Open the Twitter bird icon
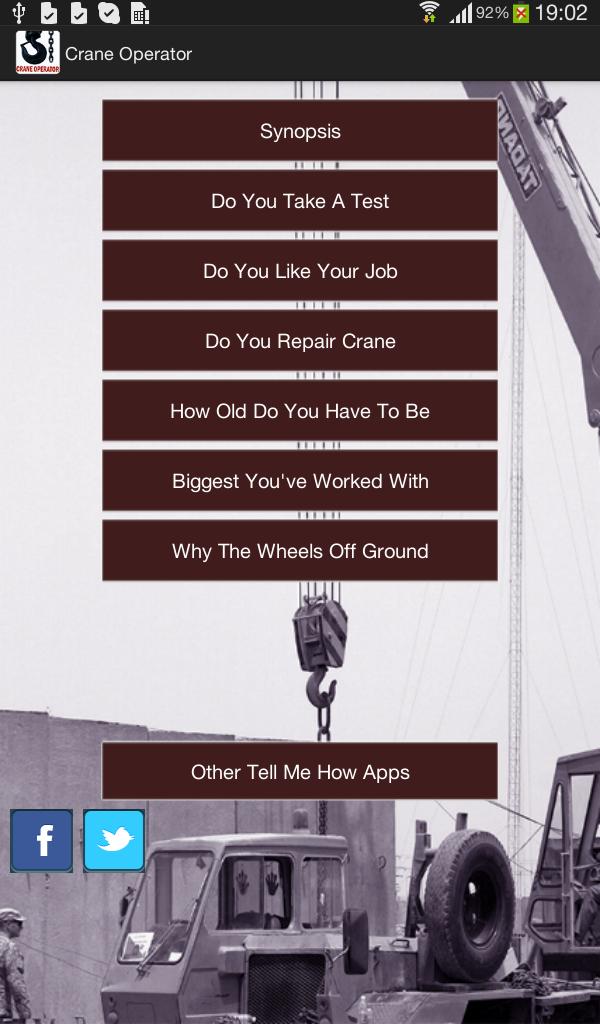The height and width of the screenshot is (1024, 600). (x=114, y=841)
